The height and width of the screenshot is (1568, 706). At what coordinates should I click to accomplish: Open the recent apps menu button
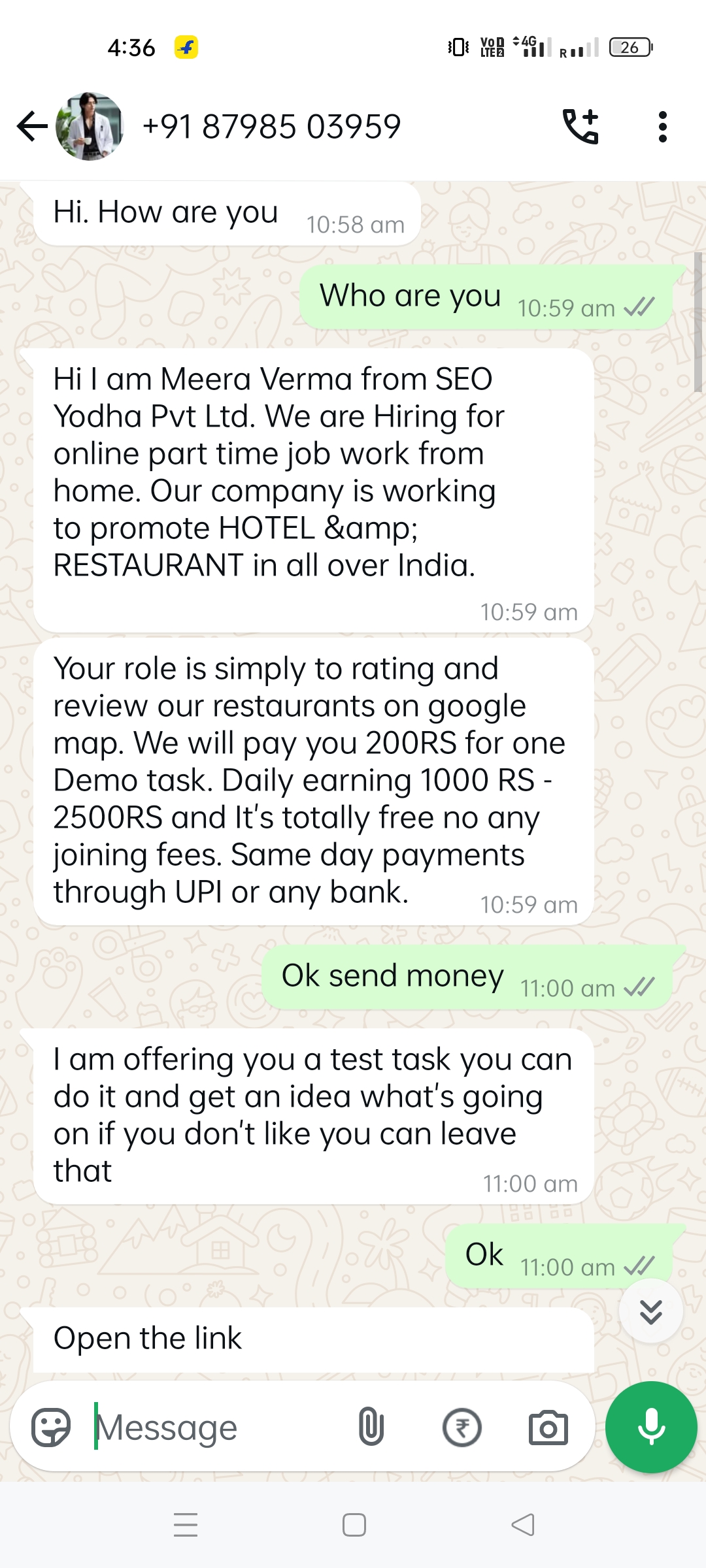[x=186, y=1525]
